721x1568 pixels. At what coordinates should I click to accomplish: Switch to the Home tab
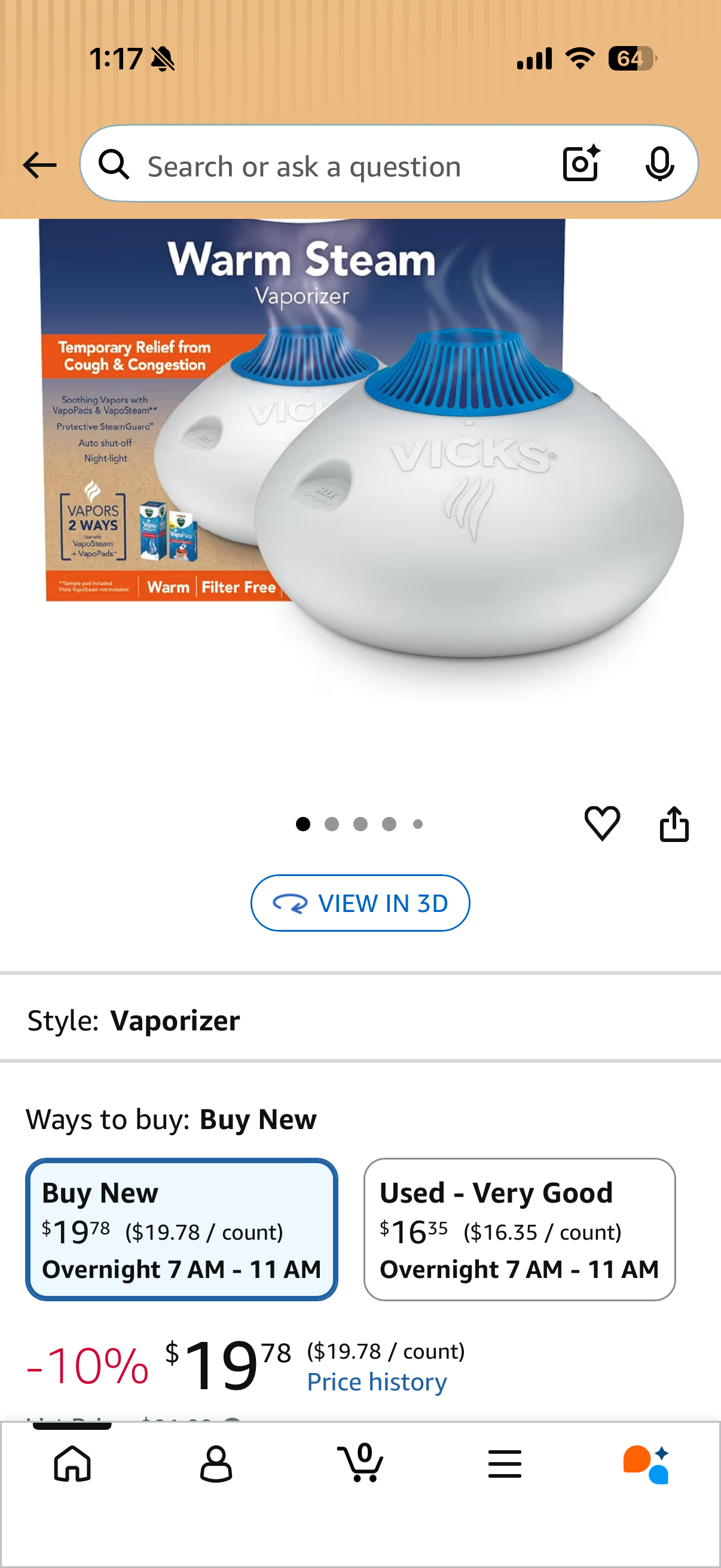72,1464
